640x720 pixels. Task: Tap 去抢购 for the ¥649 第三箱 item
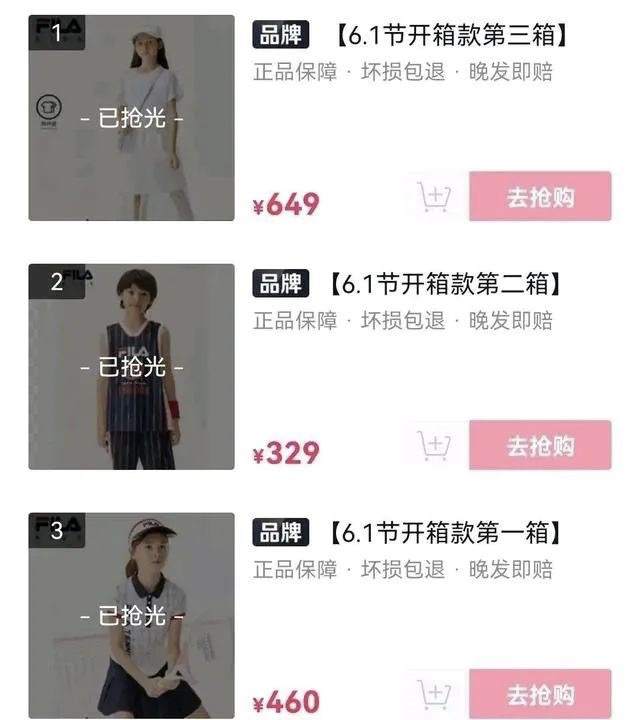(x=539, y=196)
